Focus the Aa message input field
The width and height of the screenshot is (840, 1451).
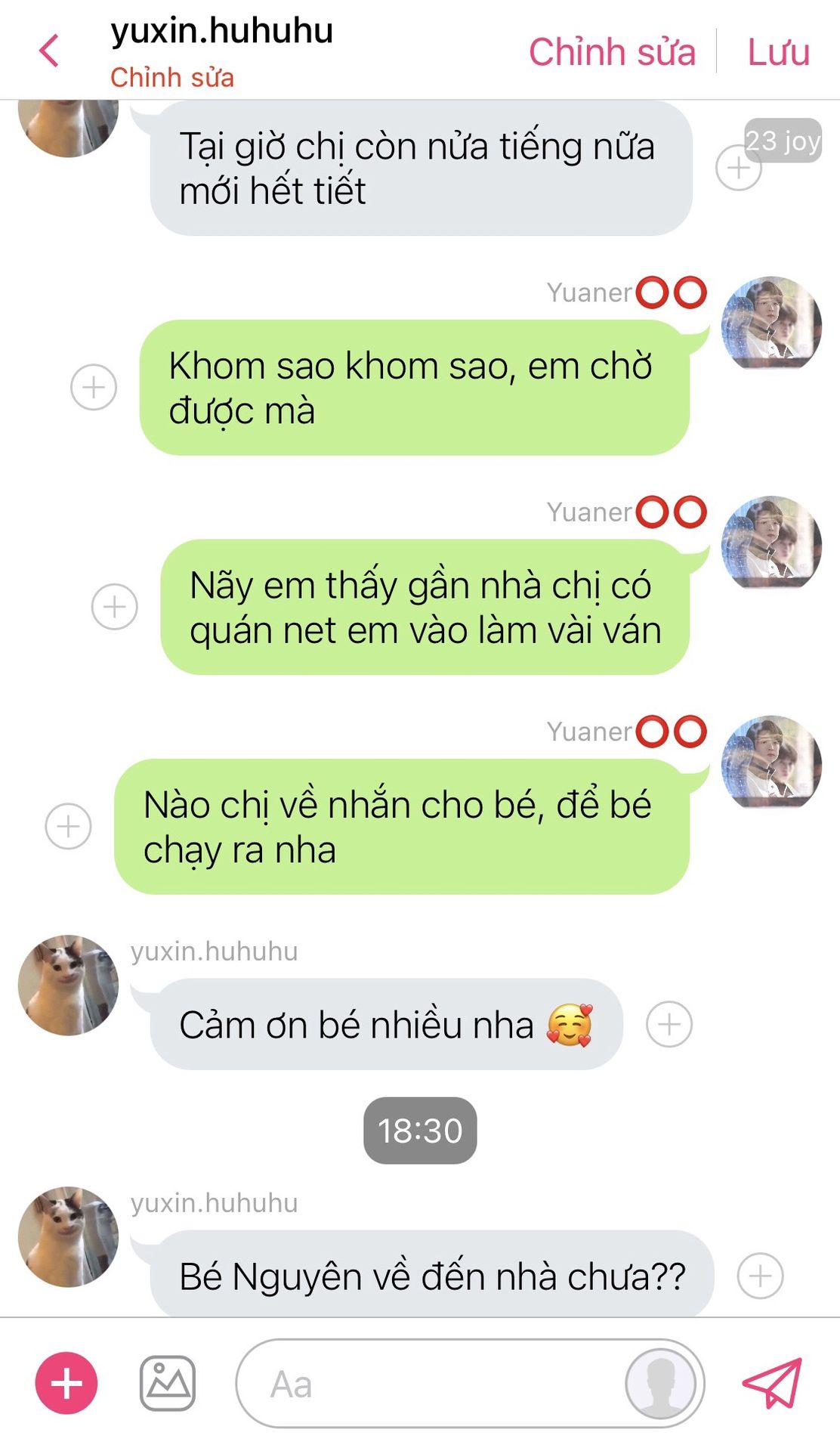431,1384
